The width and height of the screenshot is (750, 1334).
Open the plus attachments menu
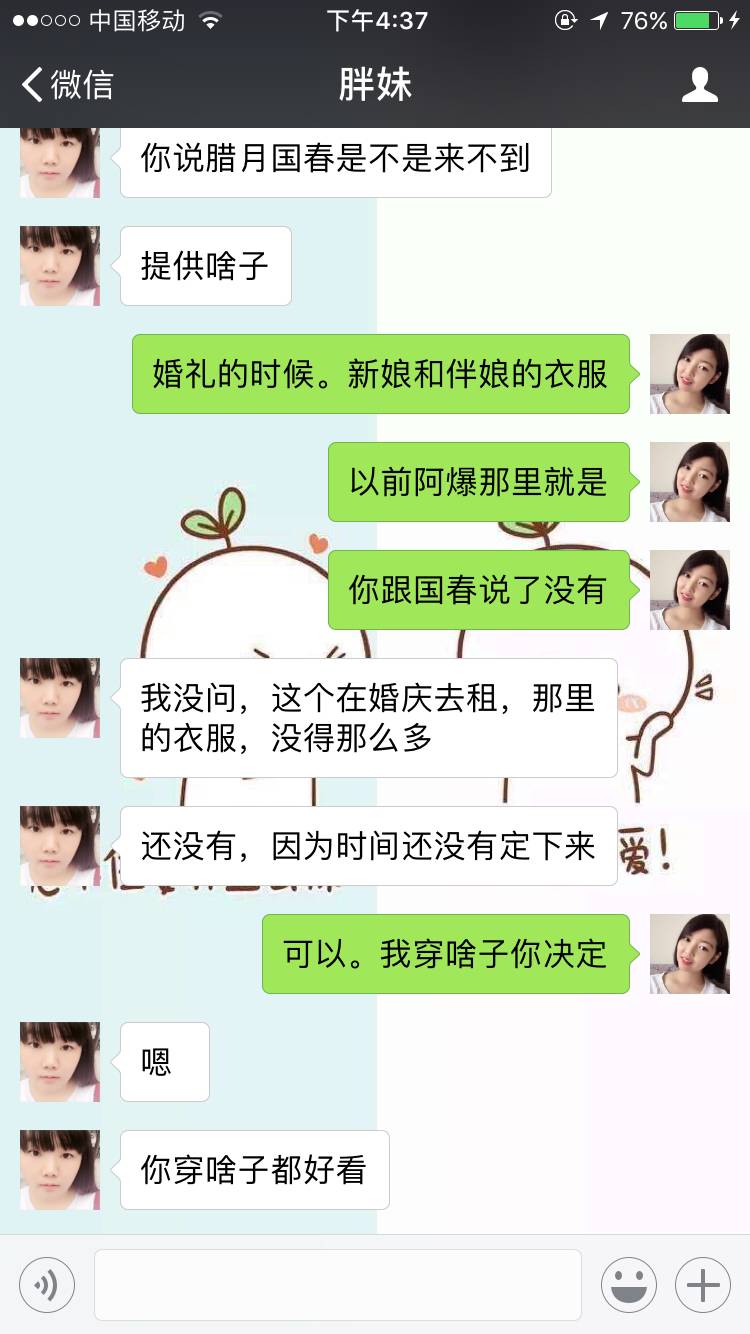click(x=703, y=1285)
